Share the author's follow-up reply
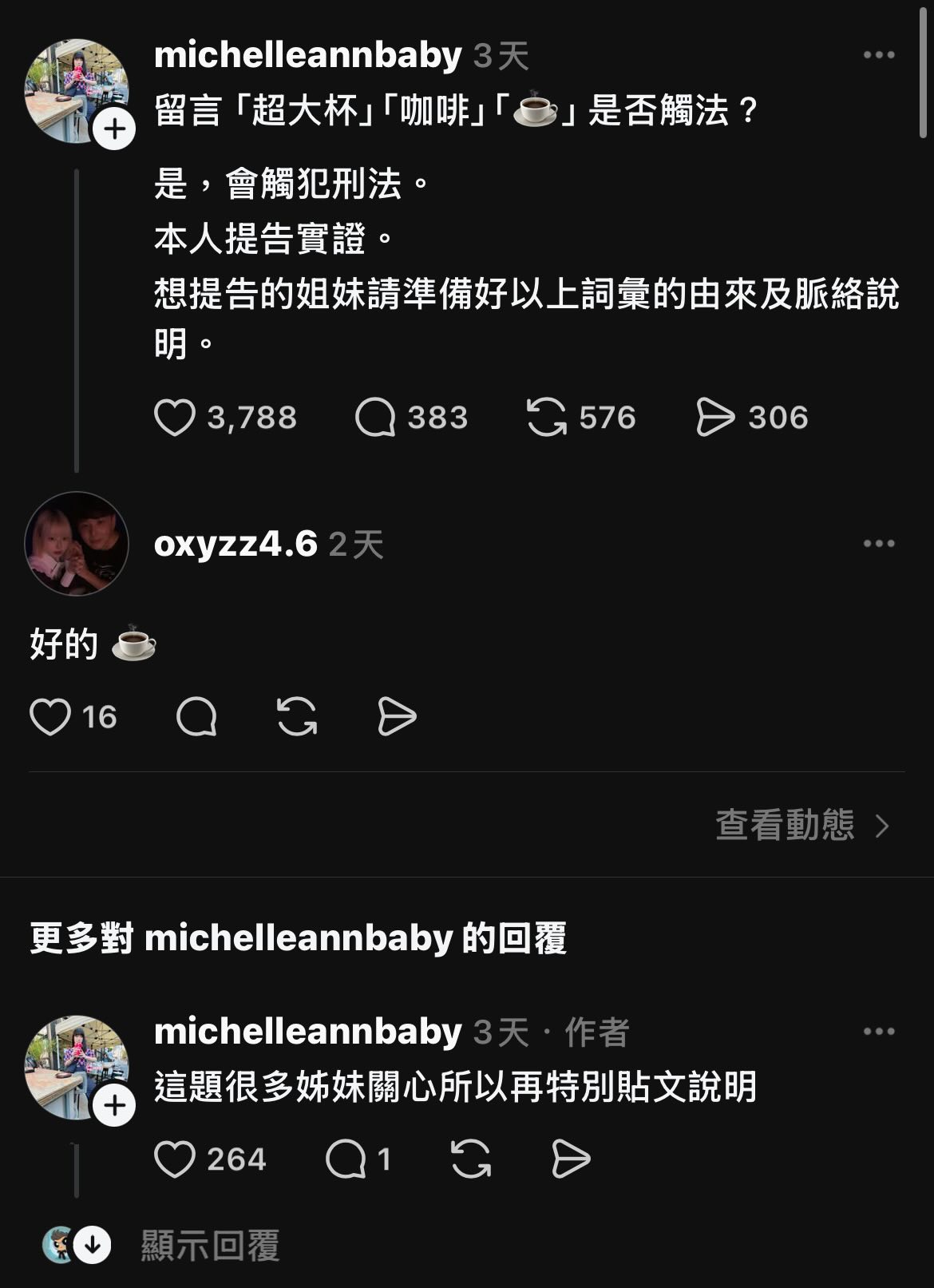Viewport: 934px width, 1288px height. tap(571, 1159)
